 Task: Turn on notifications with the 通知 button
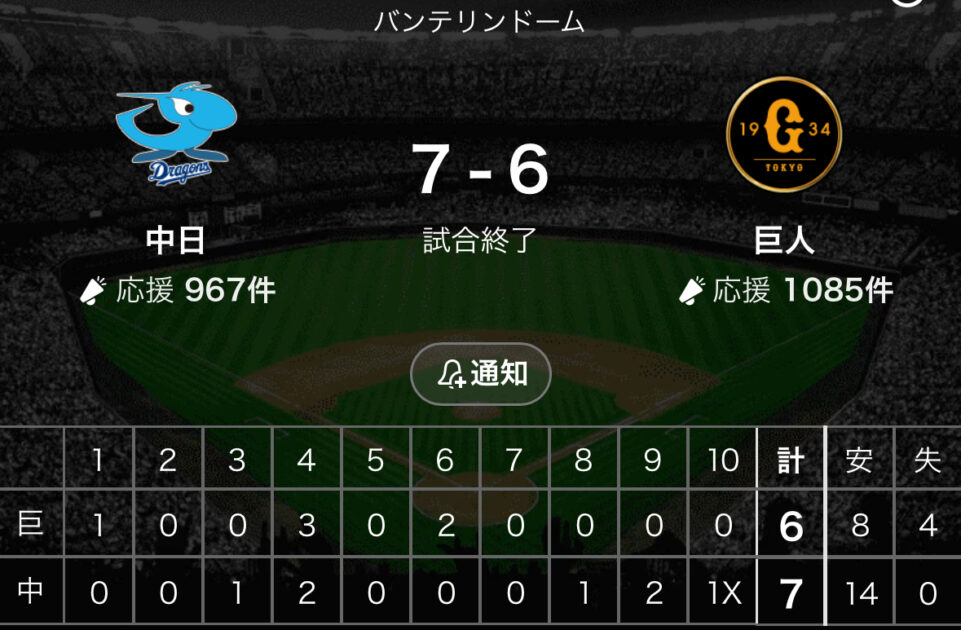point(481,375)
